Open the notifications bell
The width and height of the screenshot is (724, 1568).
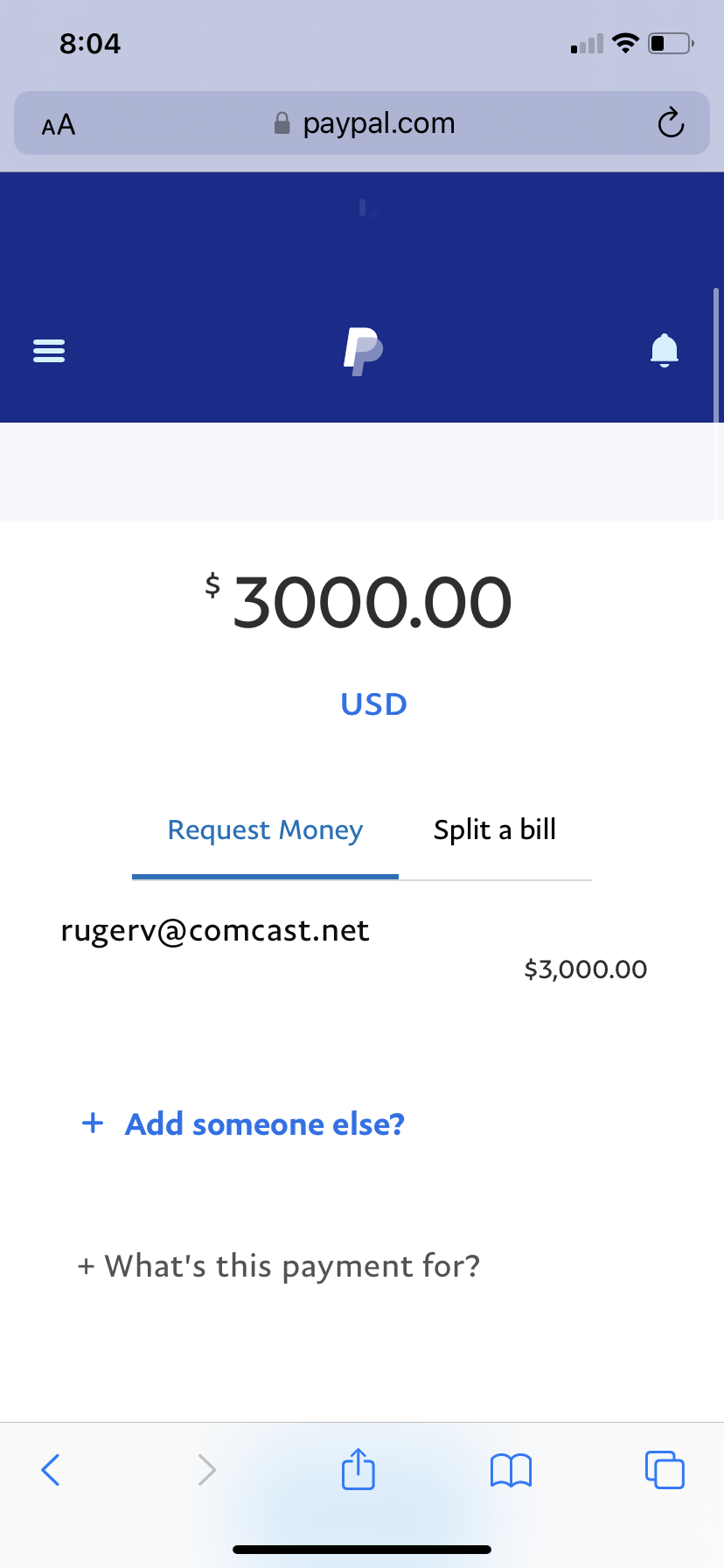tap(665, 350)
